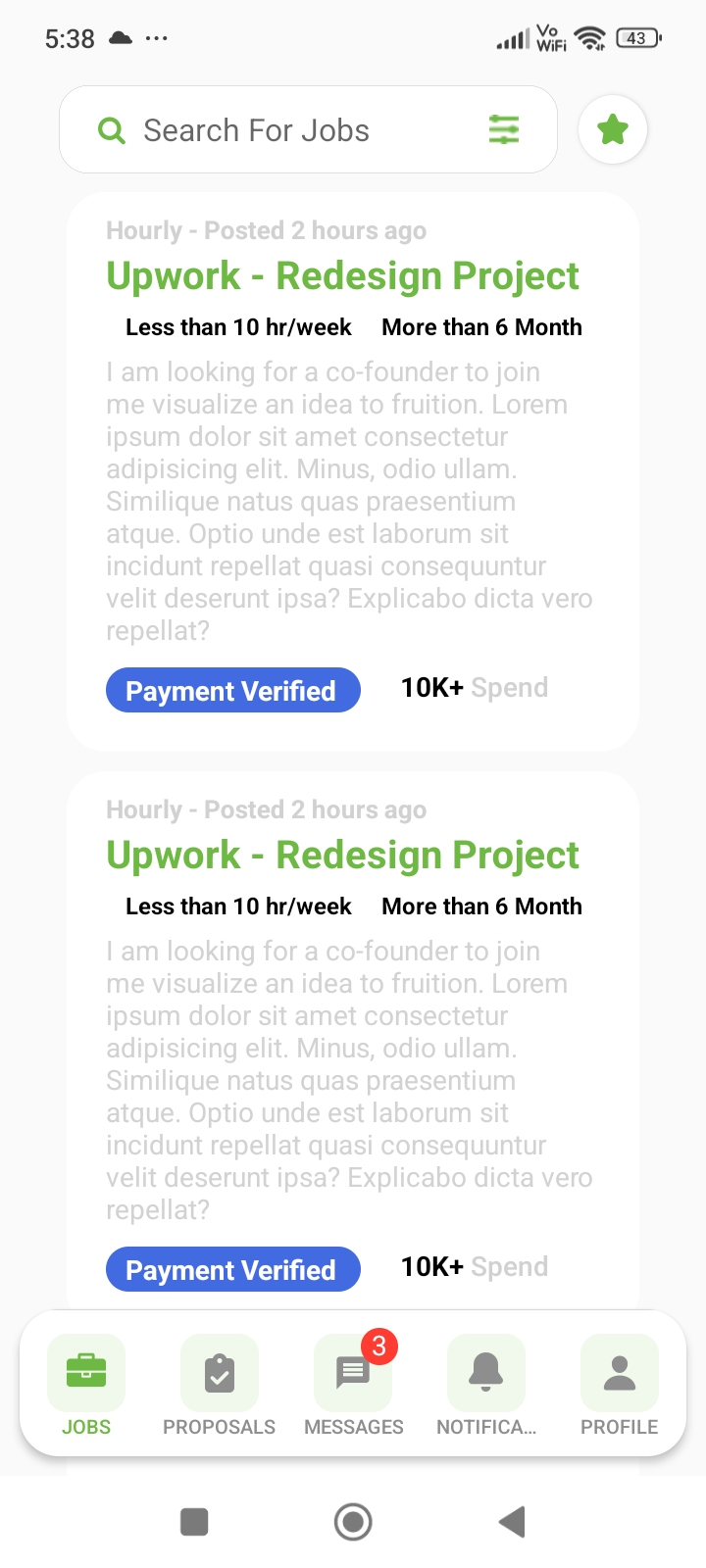This screenshot has height=1568, width=706.
Task: Tap the system home button
Action: [x=353, y=1522]
